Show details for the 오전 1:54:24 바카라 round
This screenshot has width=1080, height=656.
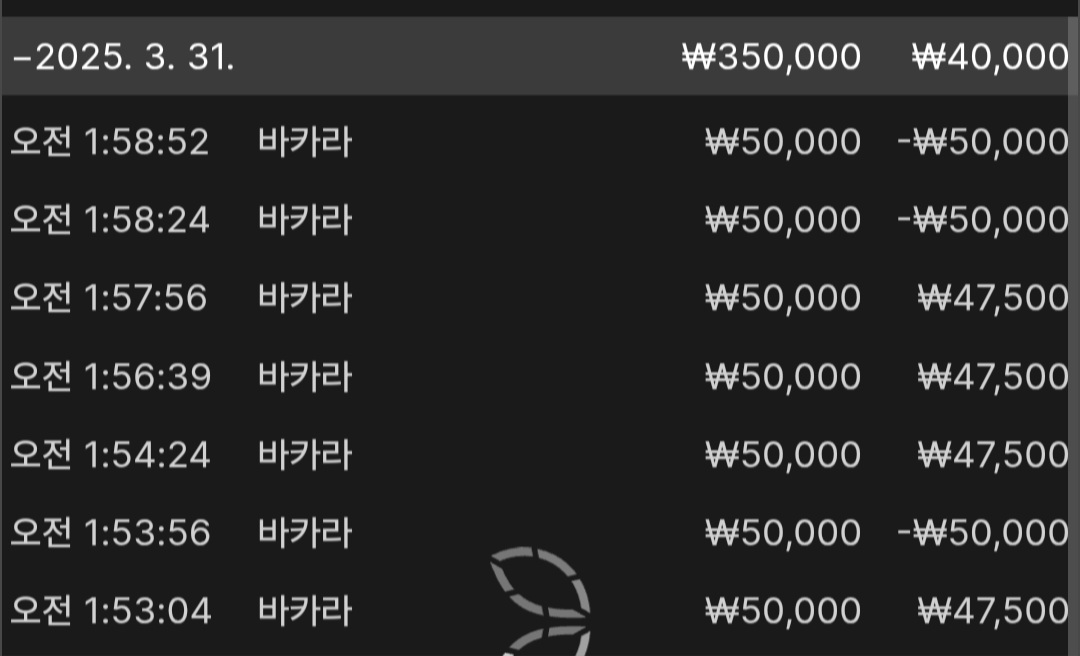(305, 455)
